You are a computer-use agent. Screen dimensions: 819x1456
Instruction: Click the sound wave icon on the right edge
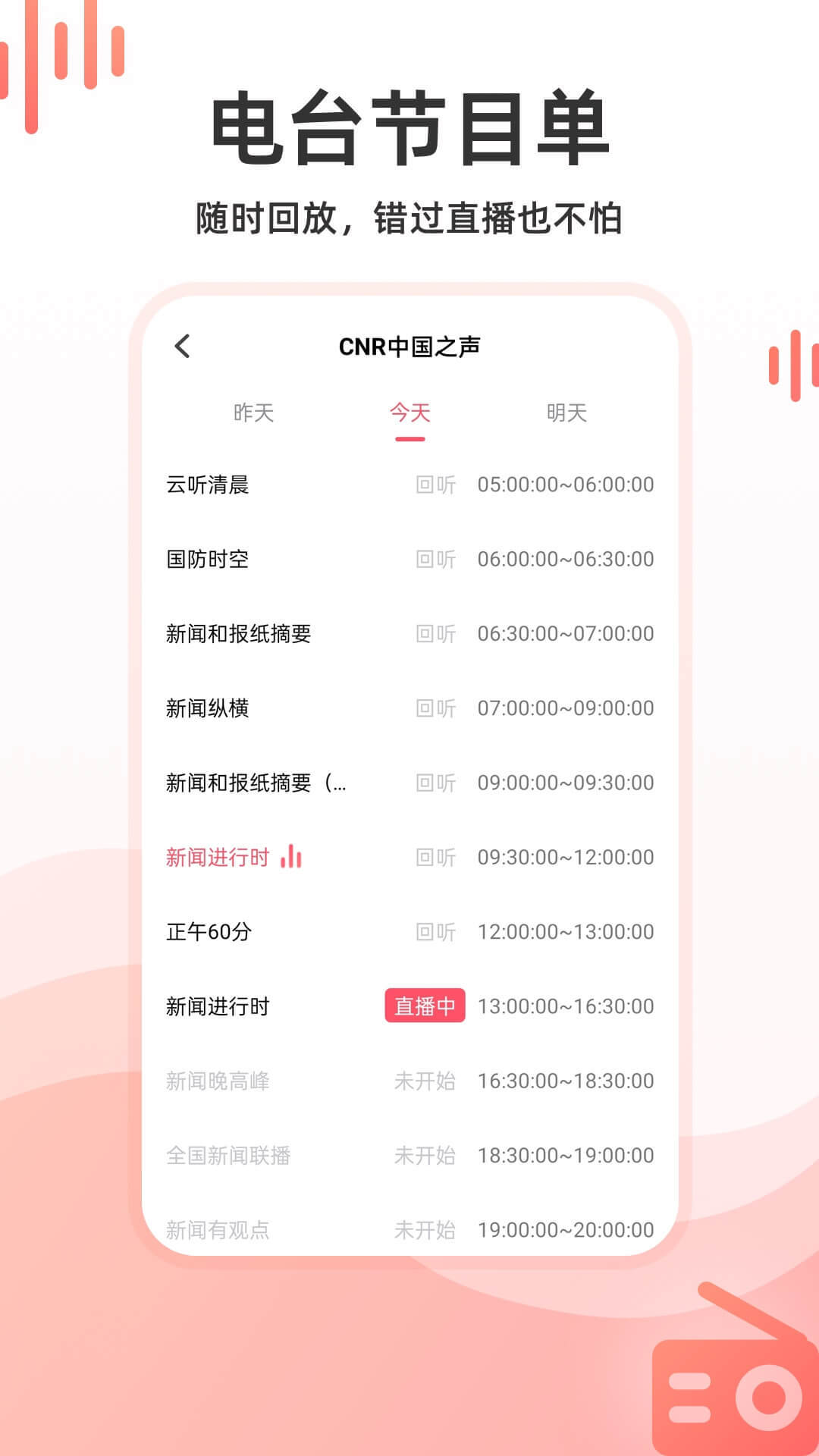click(x=789, y=364)
